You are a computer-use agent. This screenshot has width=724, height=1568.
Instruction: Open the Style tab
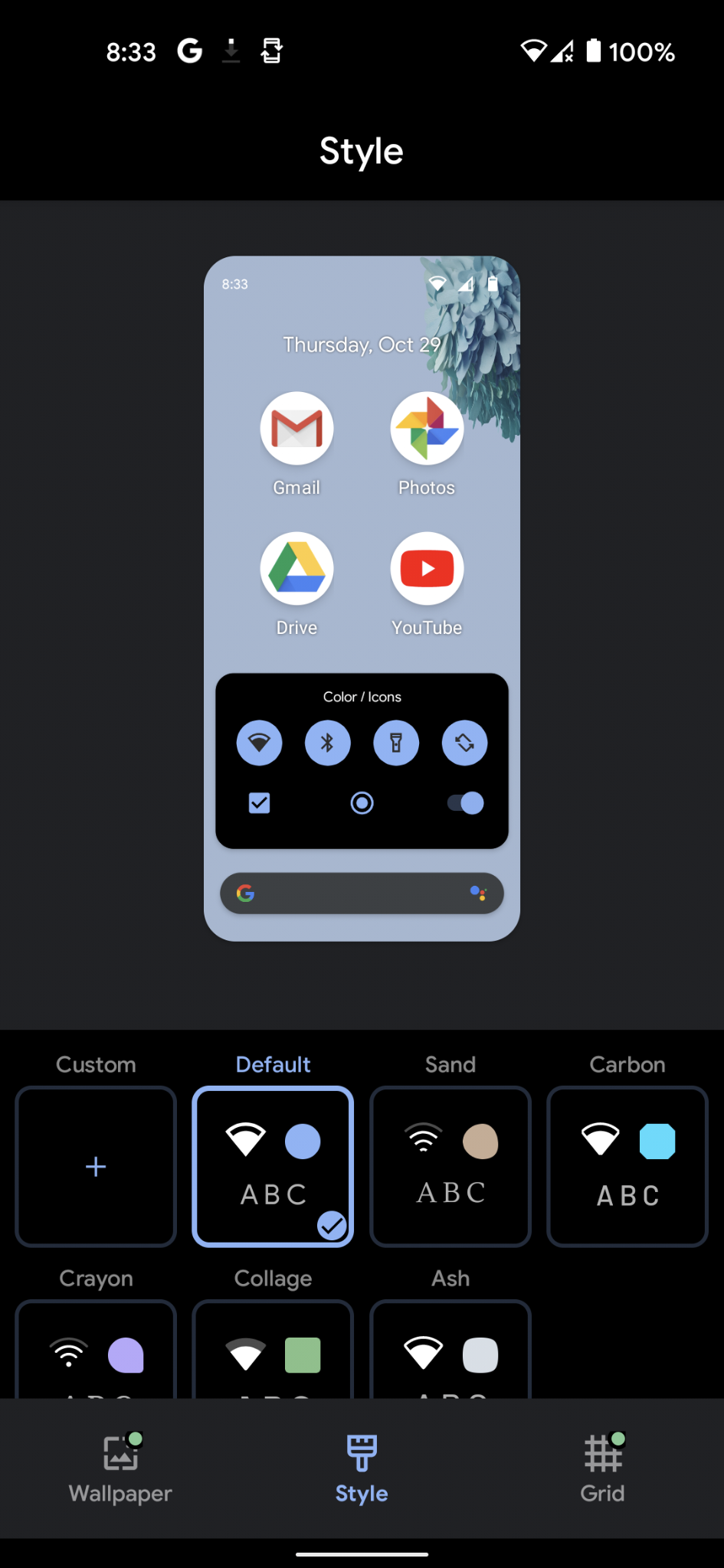click(362, 1468)
